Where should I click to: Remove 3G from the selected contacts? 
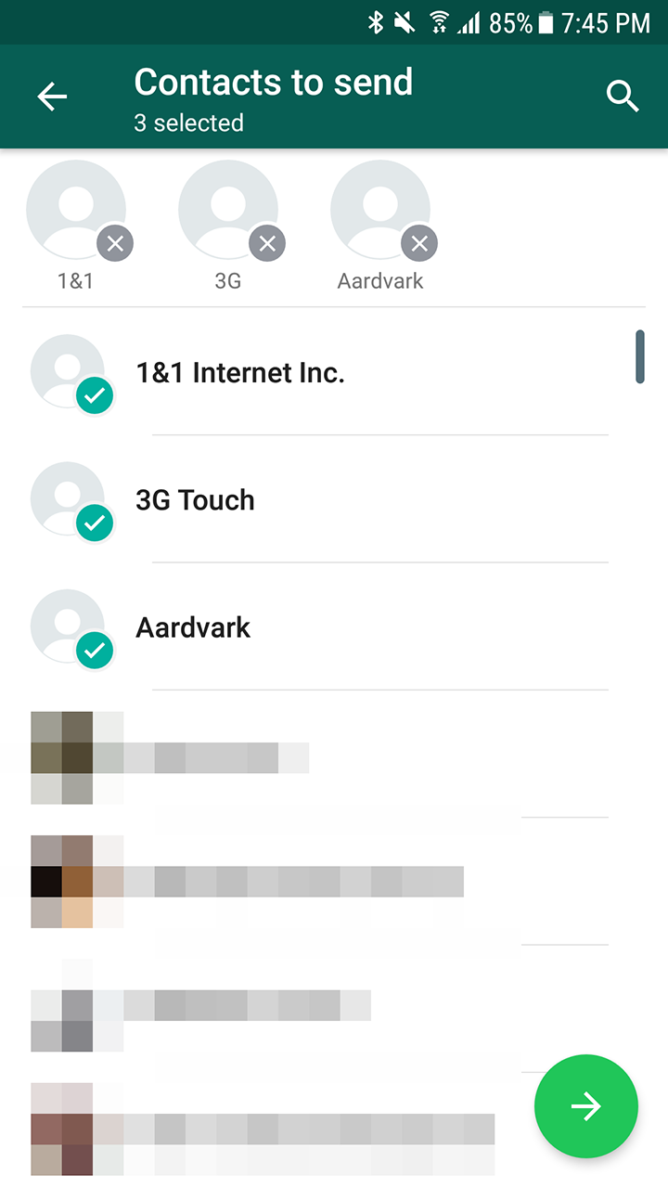(x=267, y=244)
